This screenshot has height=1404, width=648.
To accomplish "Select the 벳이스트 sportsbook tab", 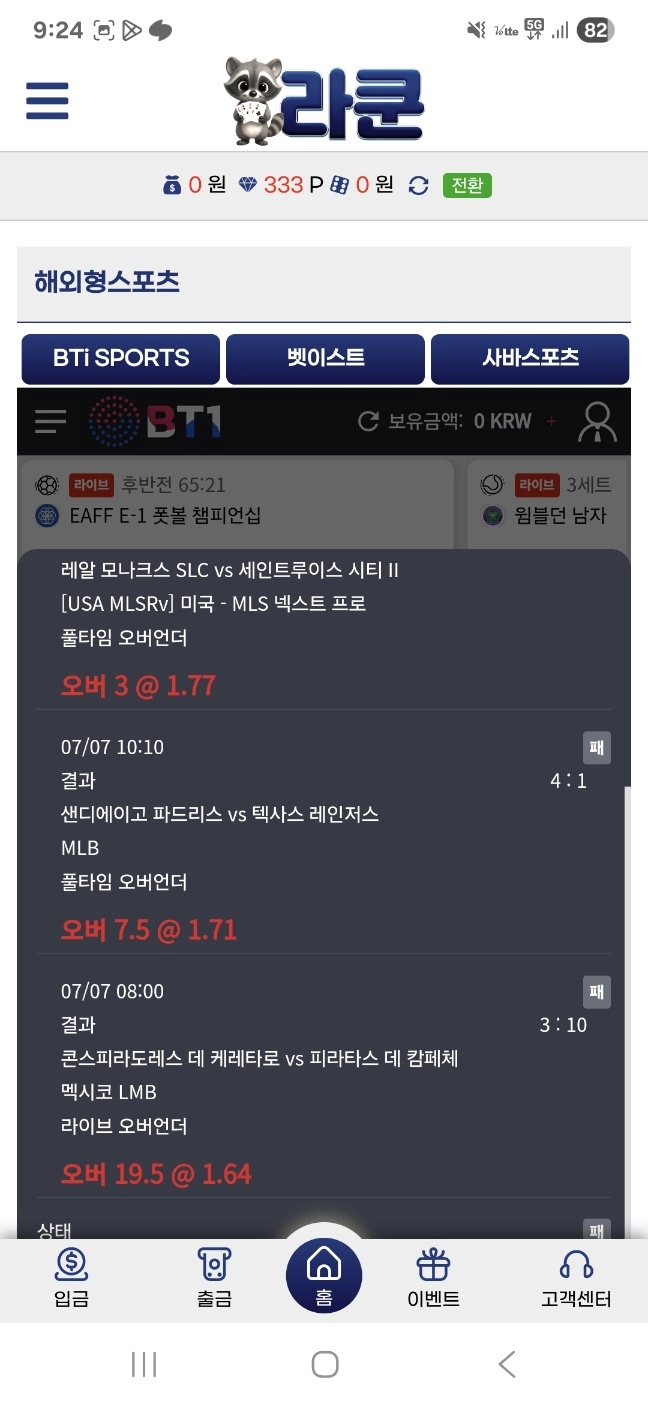I will tap(326, 358).
